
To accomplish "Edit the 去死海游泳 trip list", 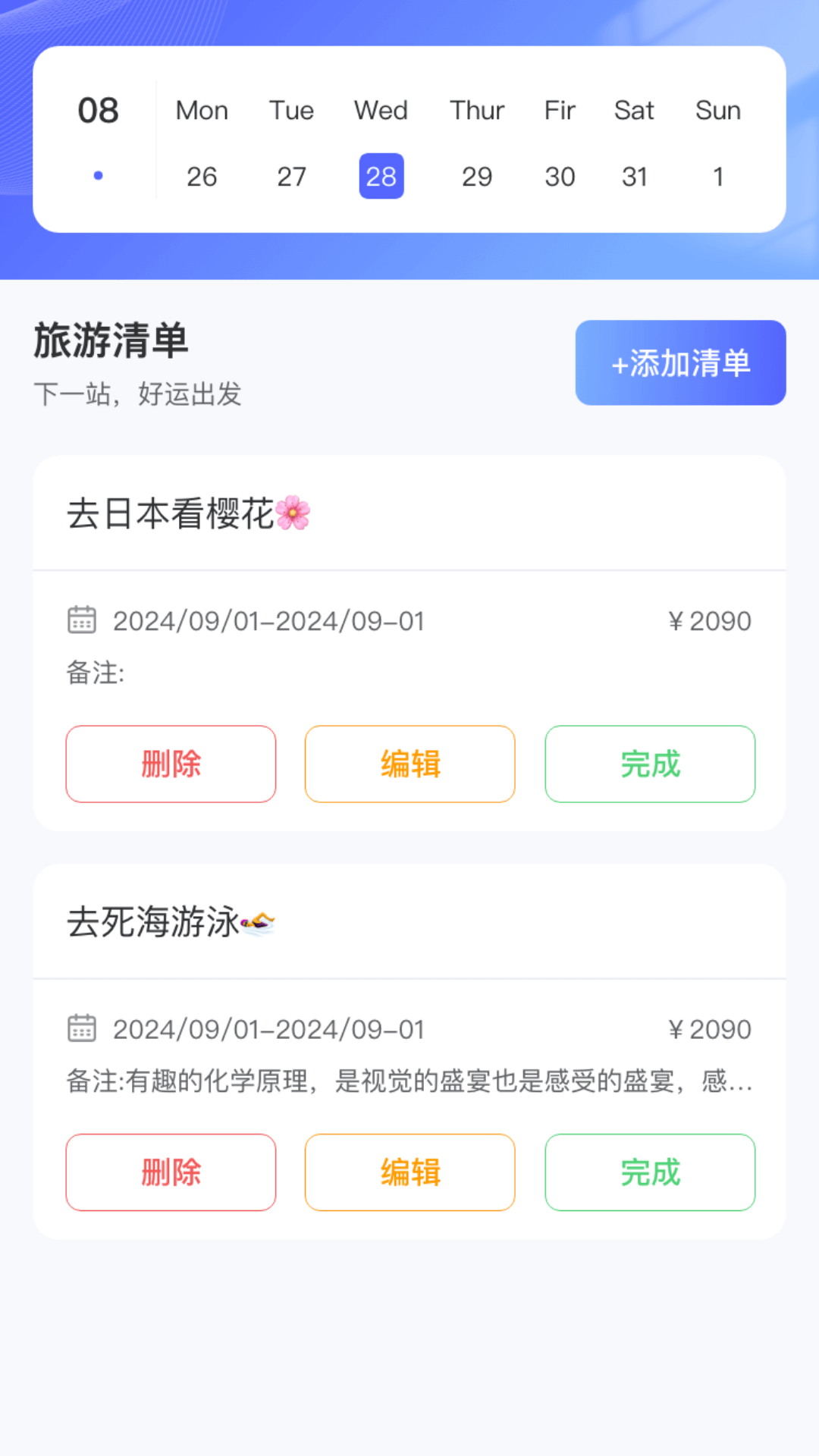I will click(x=409, y=1172).
